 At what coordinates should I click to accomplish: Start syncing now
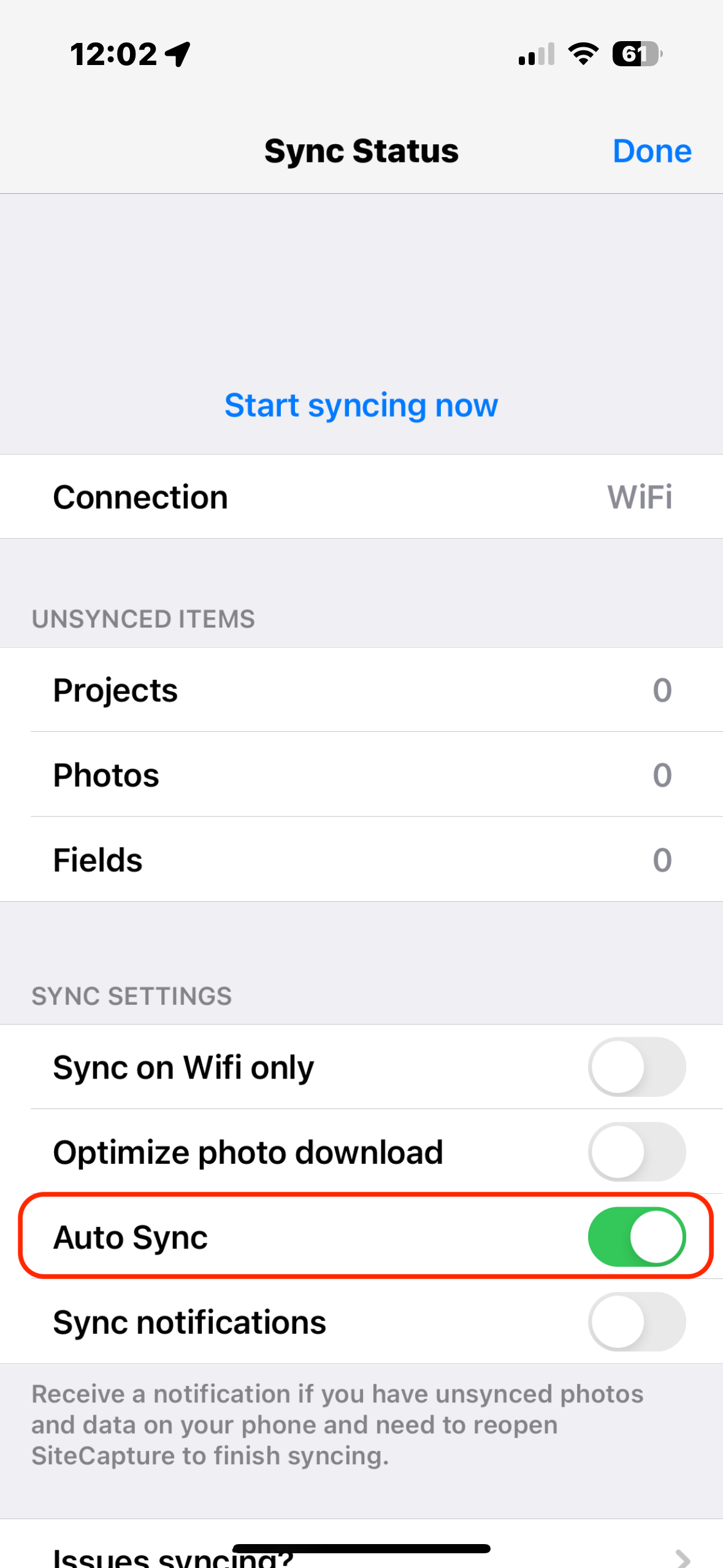[x=361, y=405]
